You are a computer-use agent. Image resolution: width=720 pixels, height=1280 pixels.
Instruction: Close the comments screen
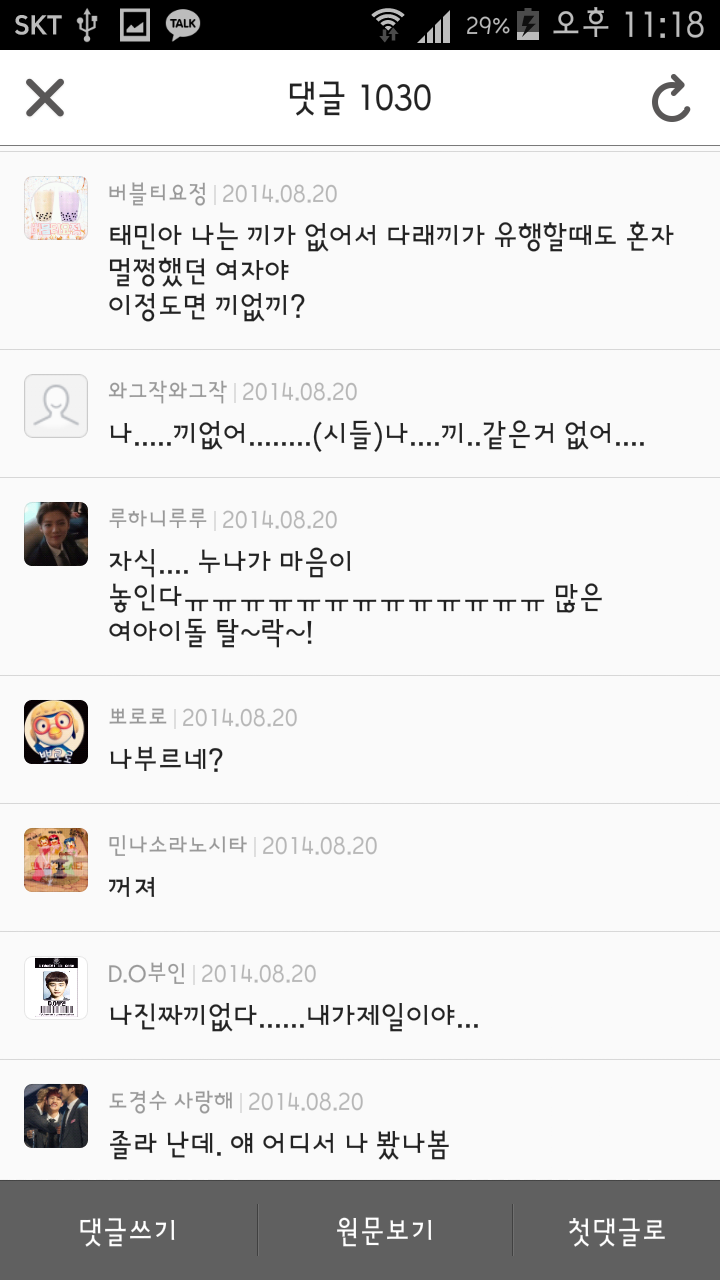click(45, 98)
